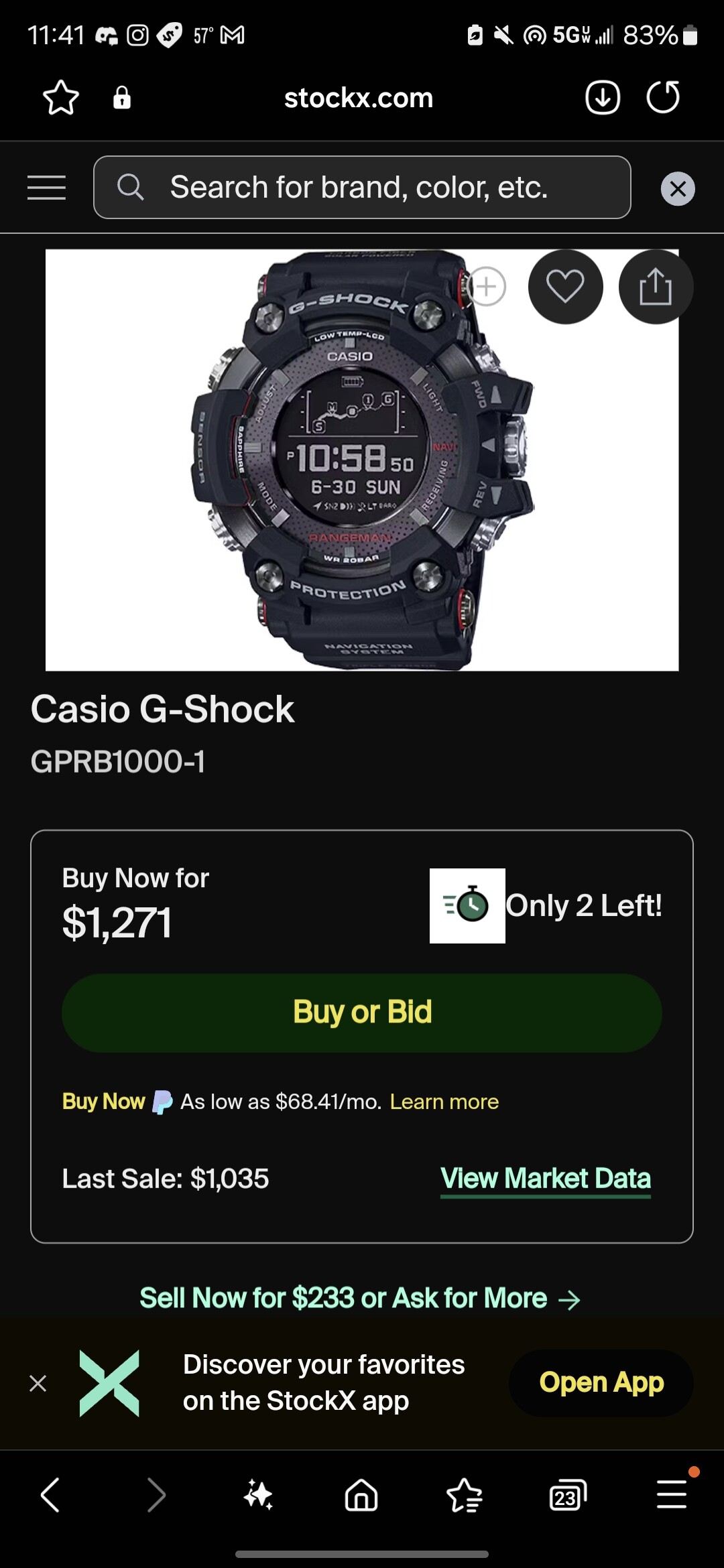
Task: Open PayPal Learn more link
Action: (x=444, y=1102)
